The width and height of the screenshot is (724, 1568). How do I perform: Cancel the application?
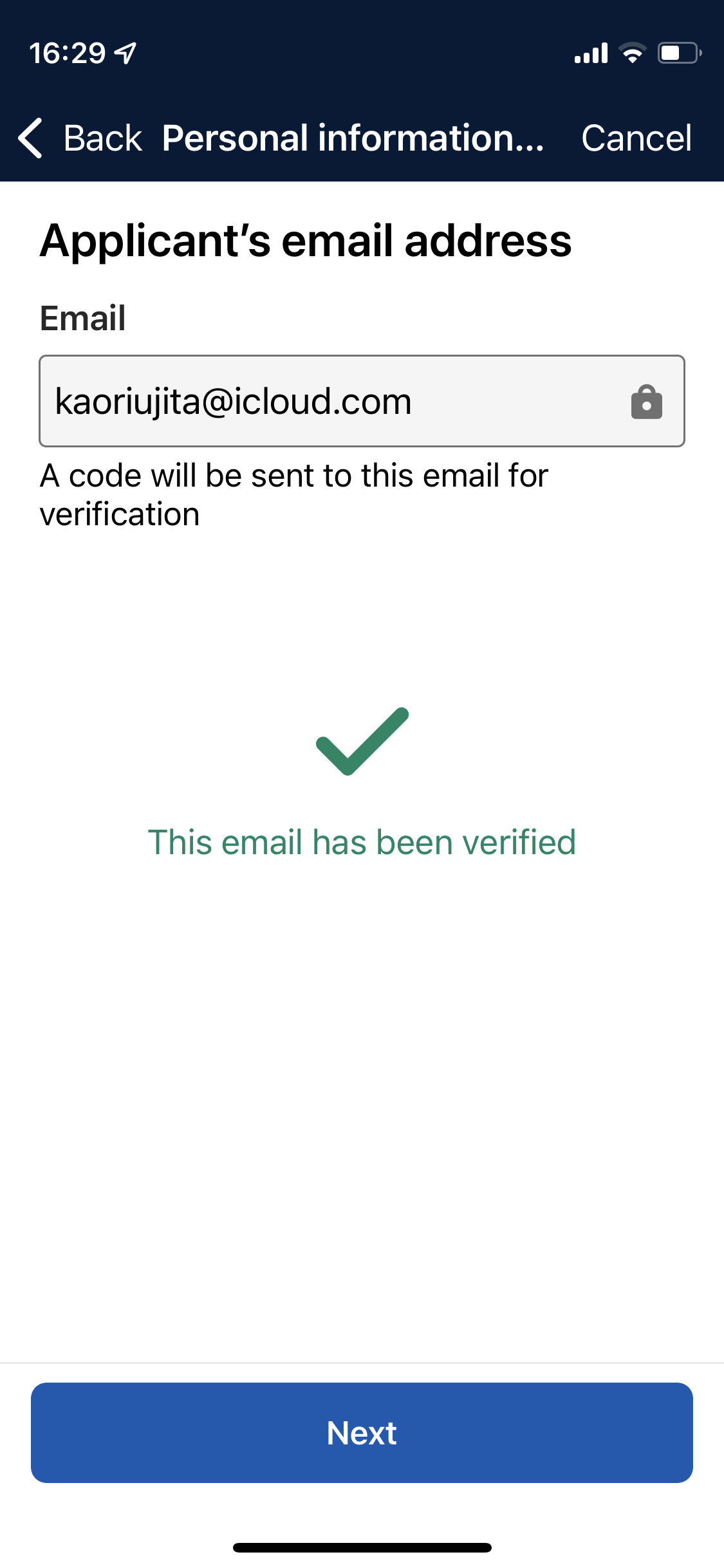pos(636,138)
